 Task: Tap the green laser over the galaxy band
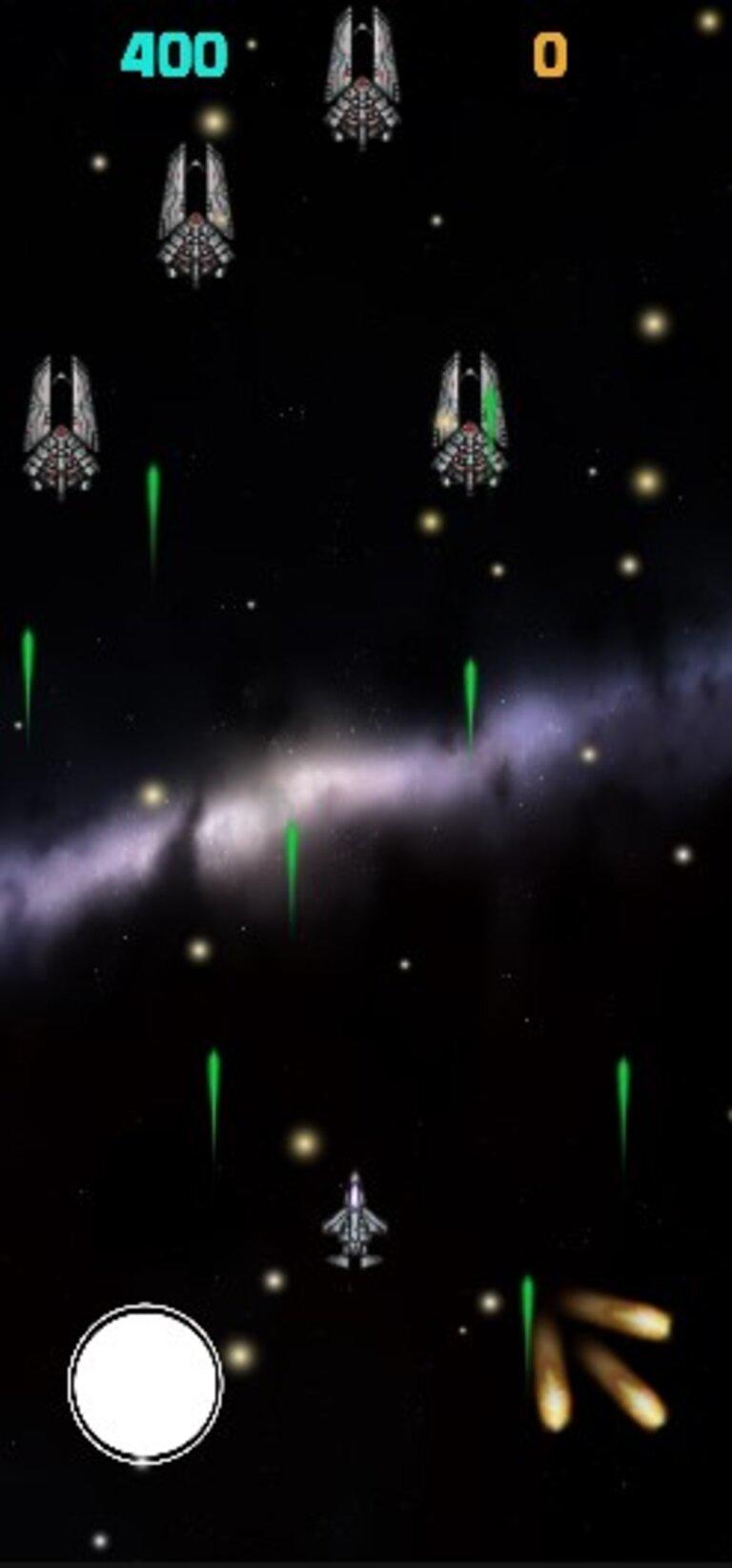289,868
